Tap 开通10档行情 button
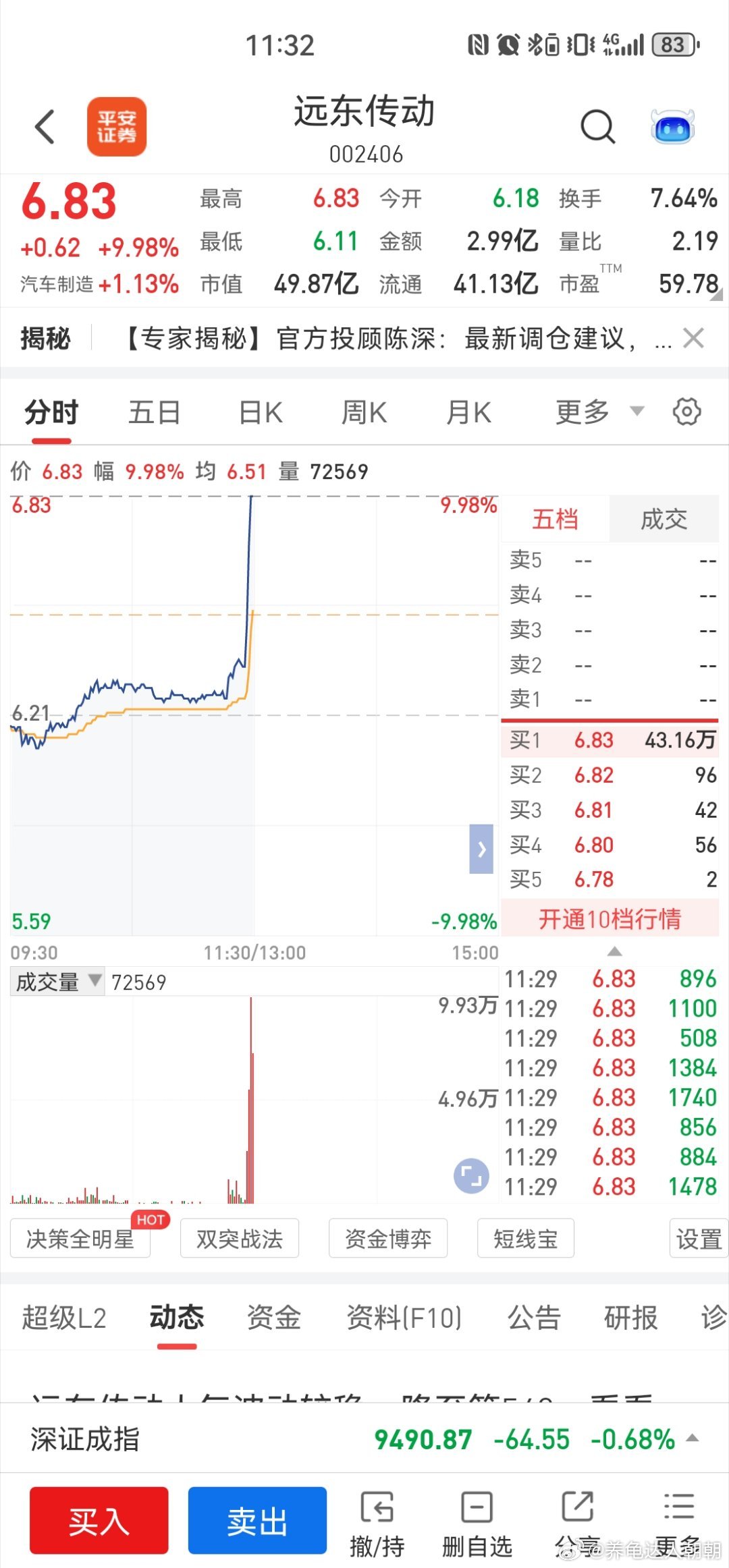The image size is (729, 1568). 610,918
